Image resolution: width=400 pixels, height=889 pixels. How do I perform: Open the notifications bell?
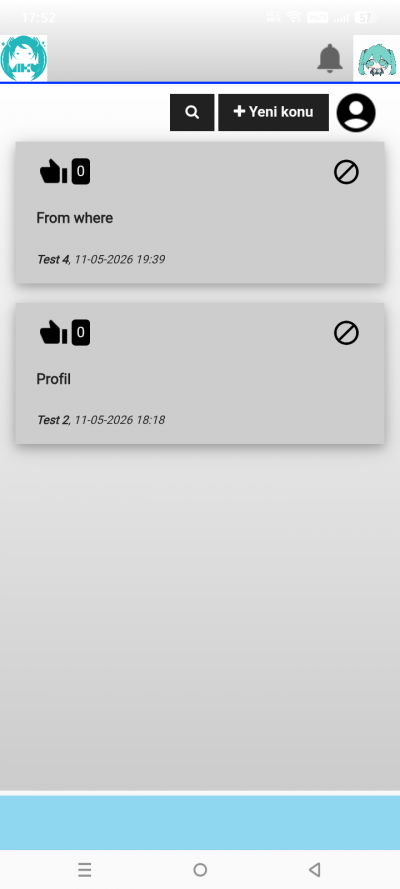pos(330,58)
